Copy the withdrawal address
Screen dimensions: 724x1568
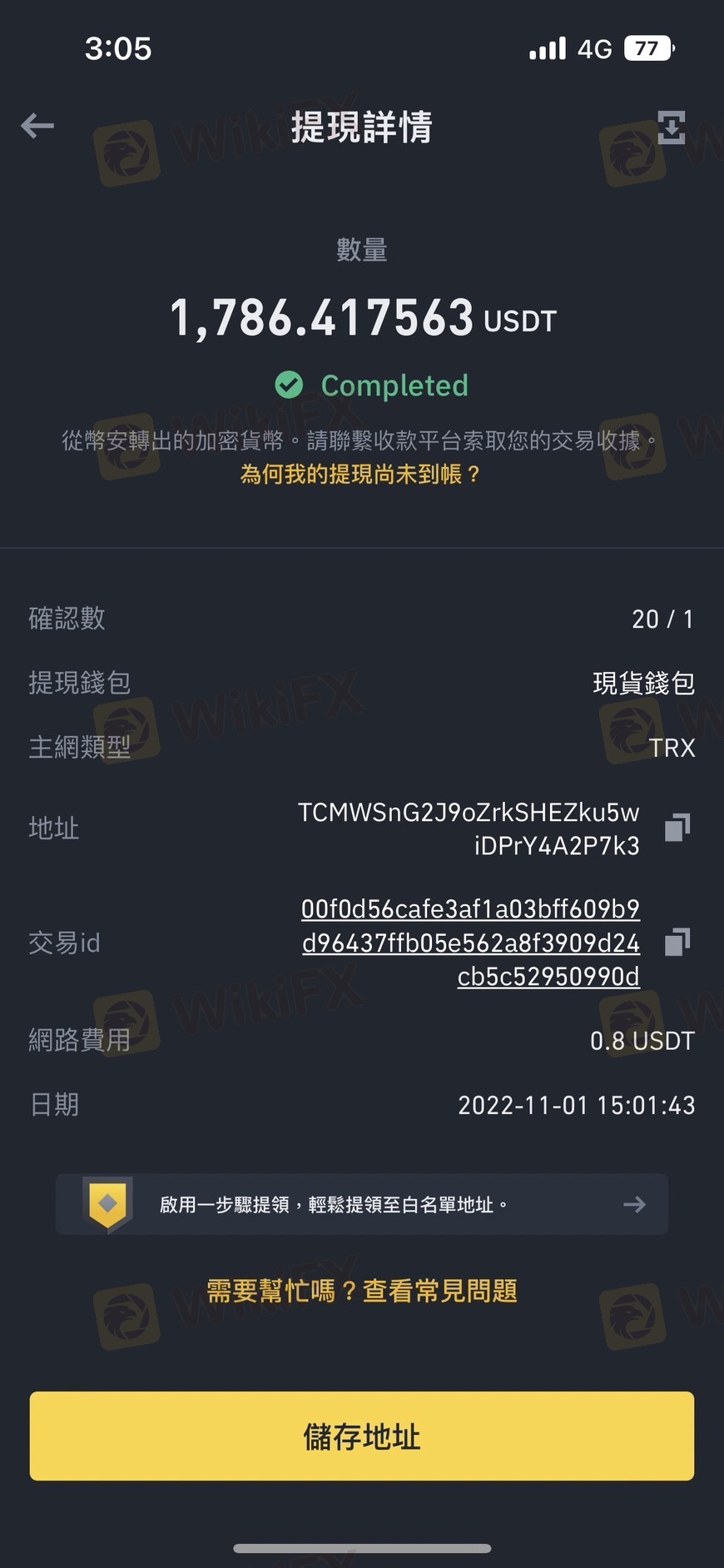(677, 828)
